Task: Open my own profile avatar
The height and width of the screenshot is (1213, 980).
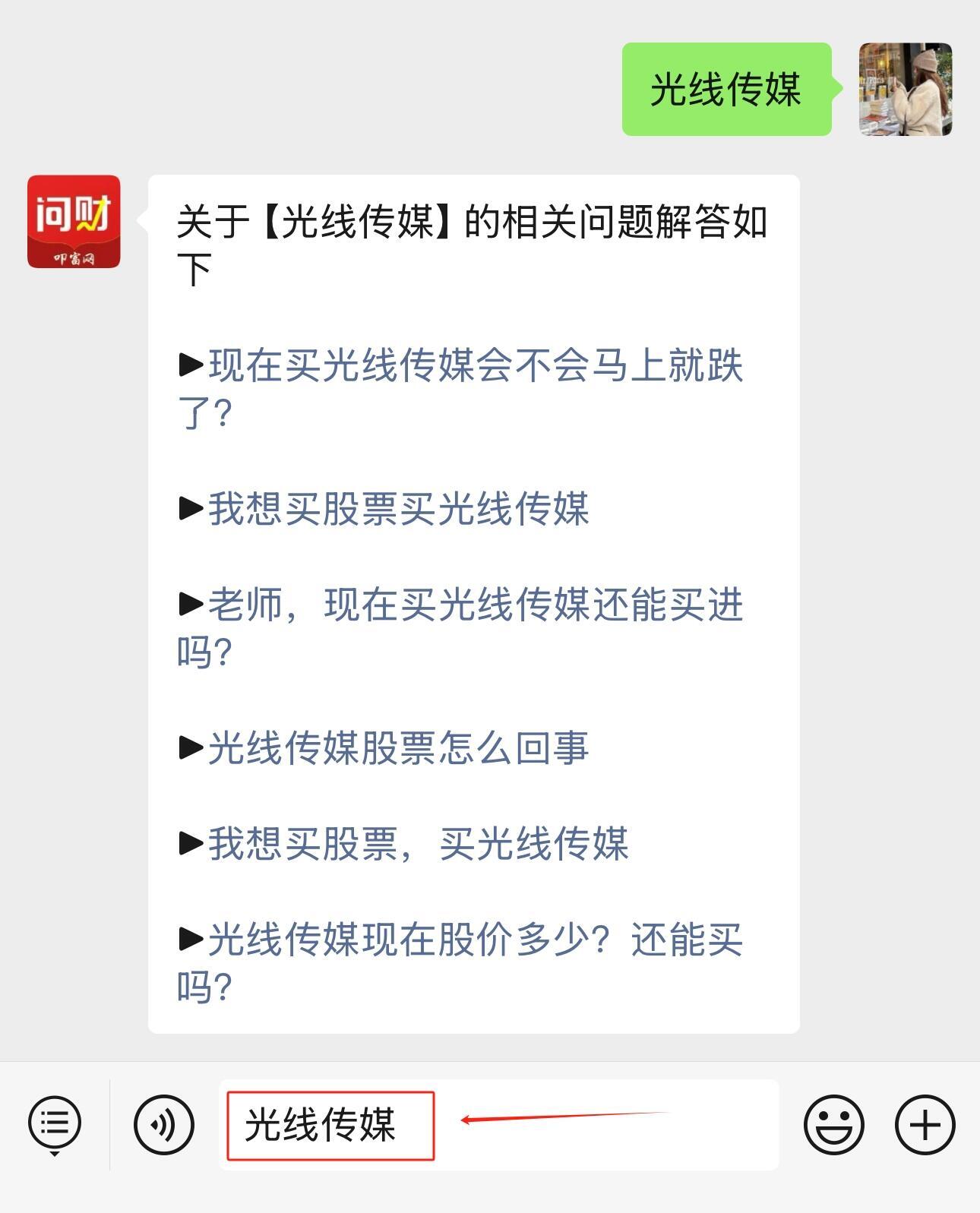Action: pos(905,90)
